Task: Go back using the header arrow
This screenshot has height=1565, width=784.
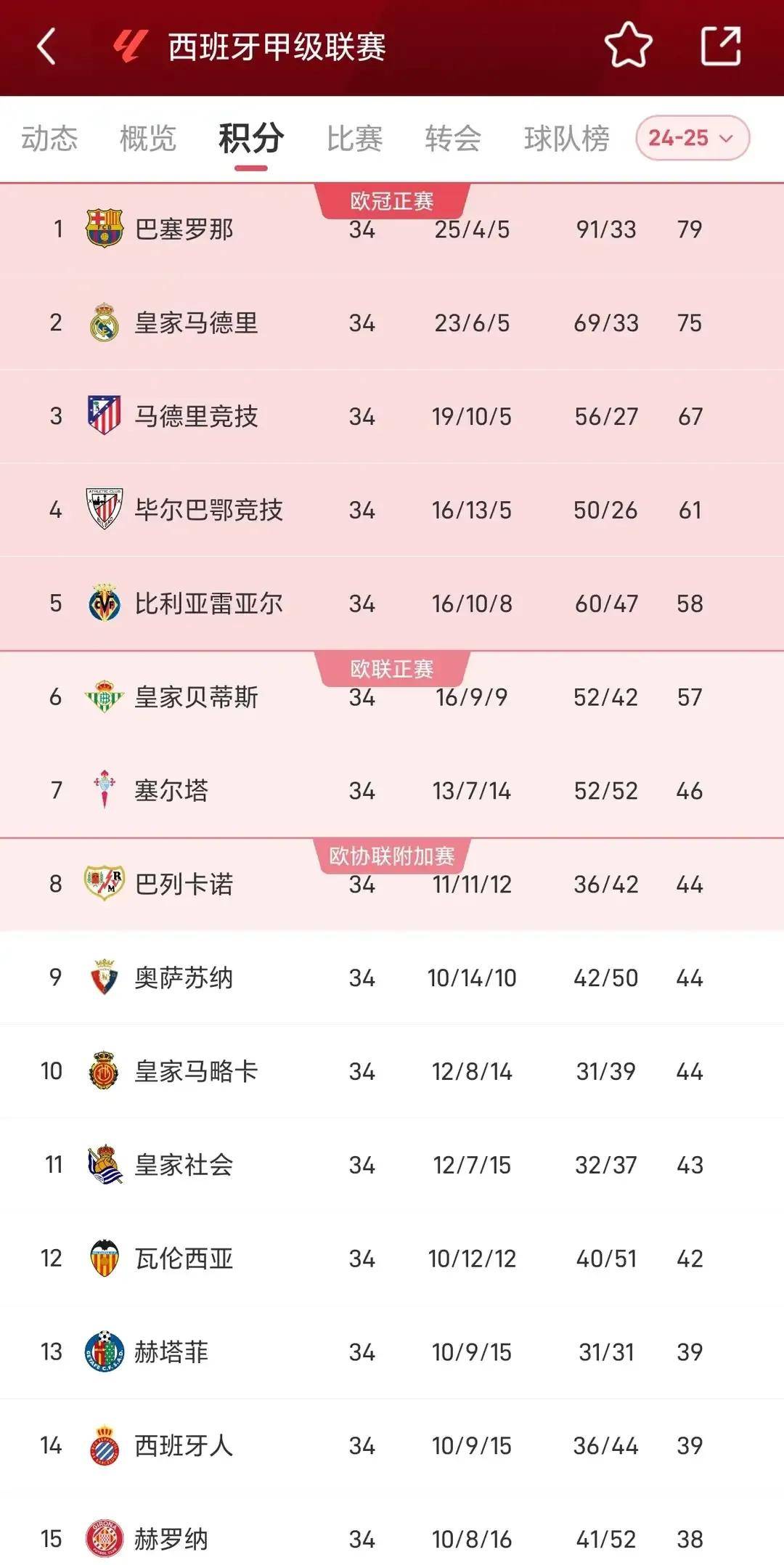Action: (46, 46)
